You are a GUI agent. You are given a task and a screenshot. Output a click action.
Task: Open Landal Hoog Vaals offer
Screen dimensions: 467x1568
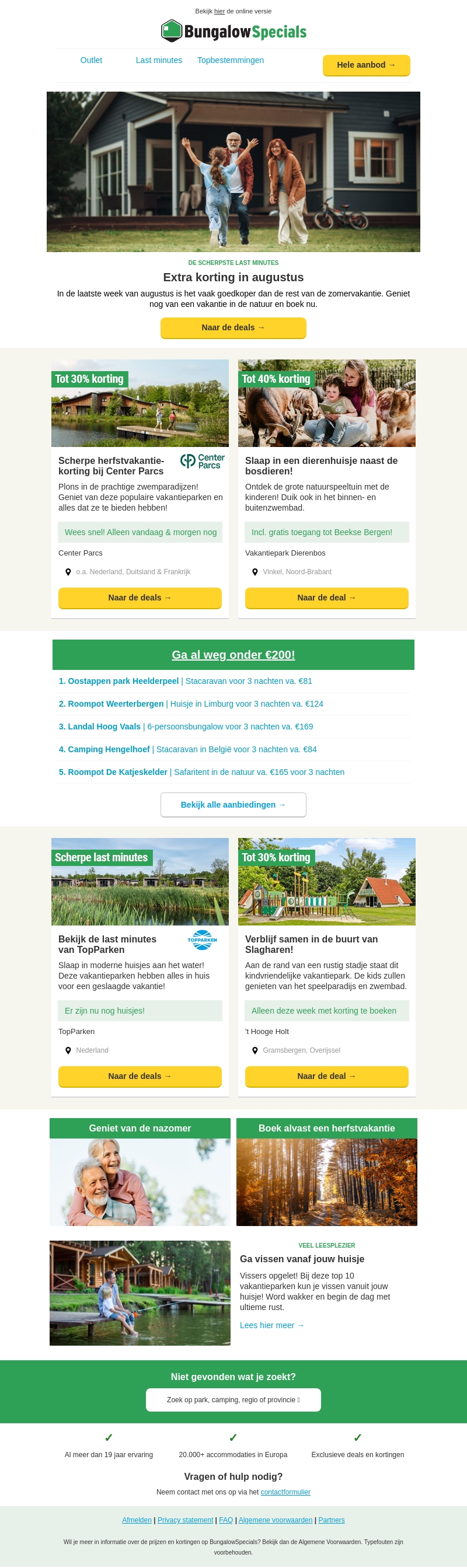click(186, 726)
